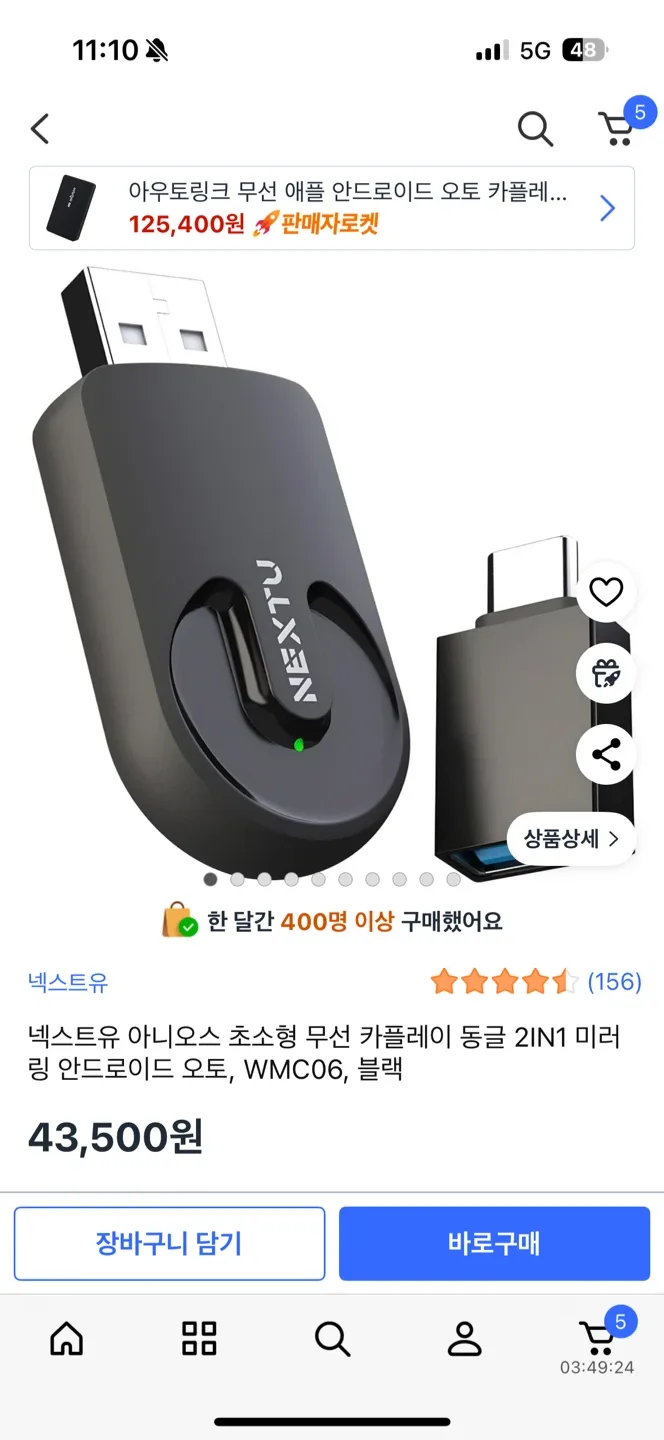Image resolution: width=664 pixels, height=1440 pixels.
Task: Open the 아우토링크 125,400원 product banner
Action: [x=331, y=208]
